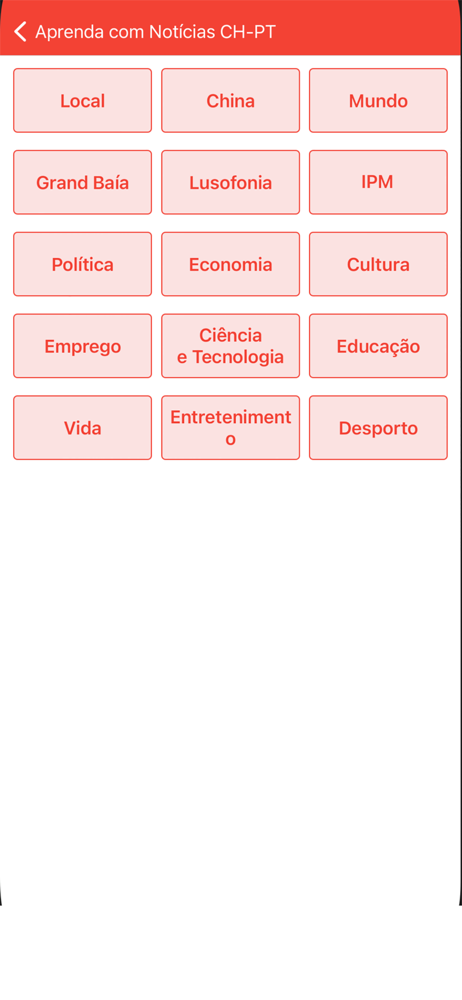462x1000 pixels.
Task: Open Ciência e Tecnologia news
Action: tap(230, 346)
